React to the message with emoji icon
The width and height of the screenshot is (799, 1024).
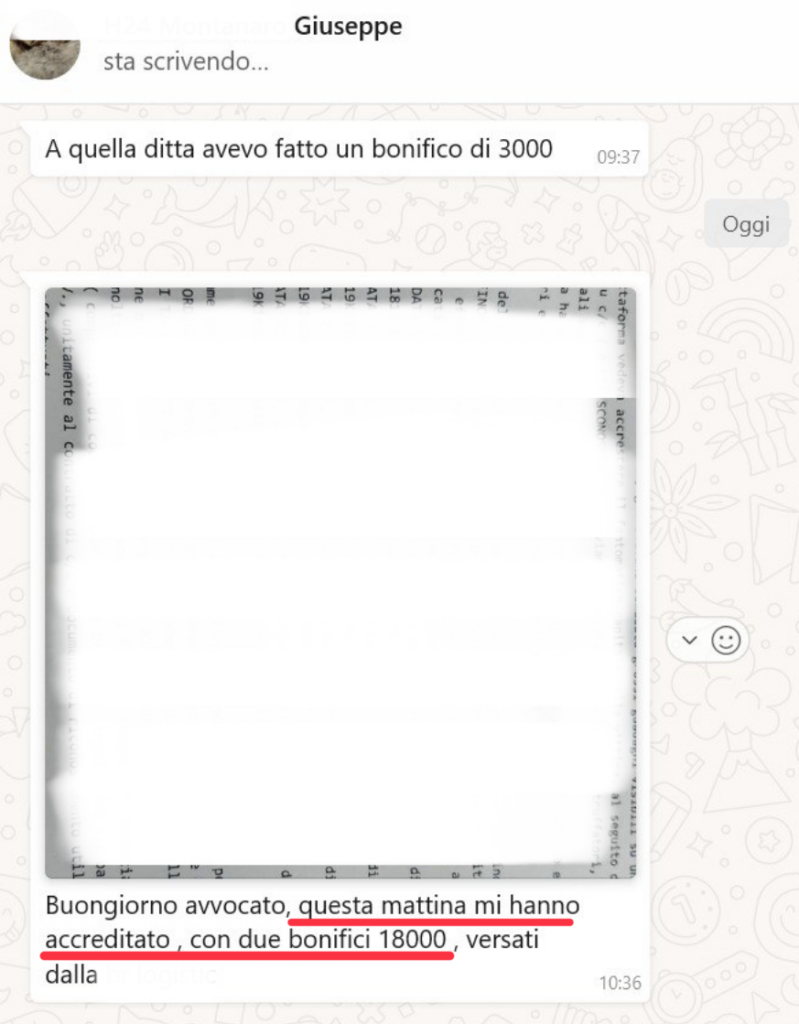coord(726,640)
